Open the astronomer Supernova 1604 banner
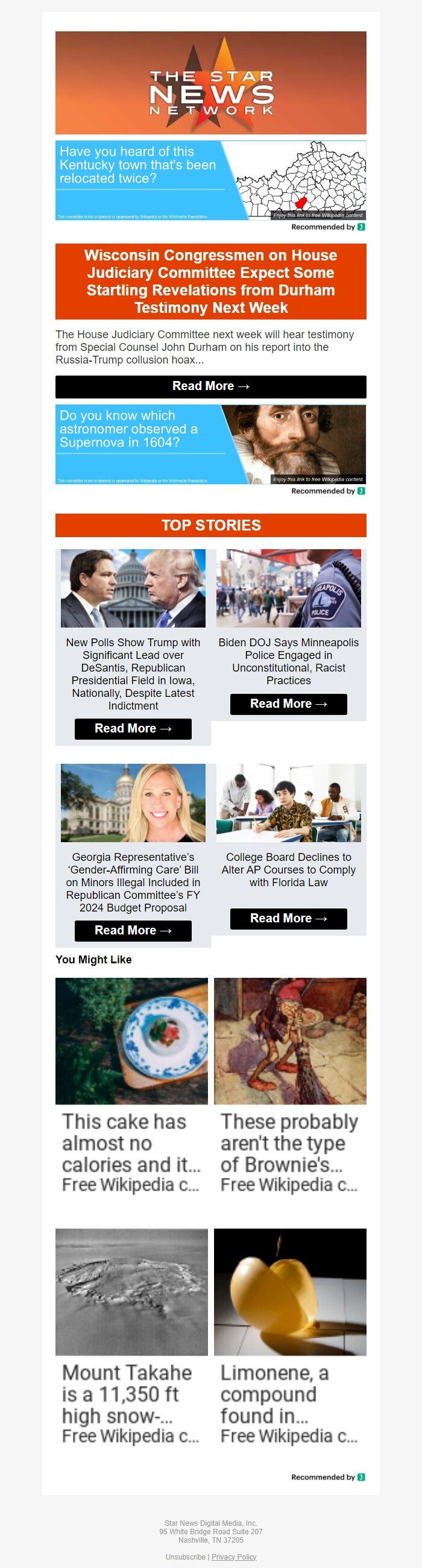The width and height of the screenshot is (422, 1568). pos(210,444)
